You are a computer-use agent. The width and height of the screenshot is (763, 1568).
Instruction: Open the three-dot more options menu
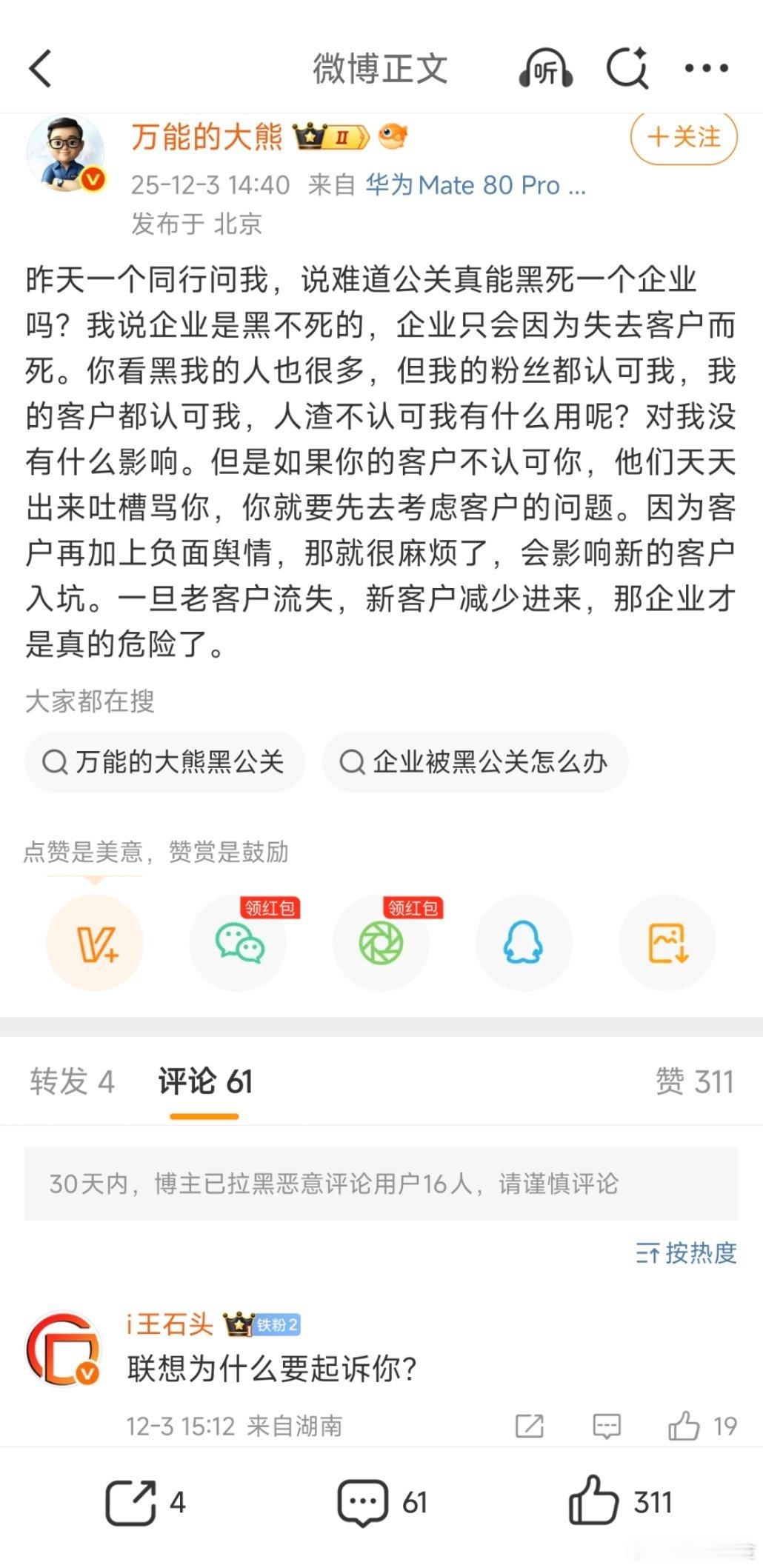click(707, 68)
